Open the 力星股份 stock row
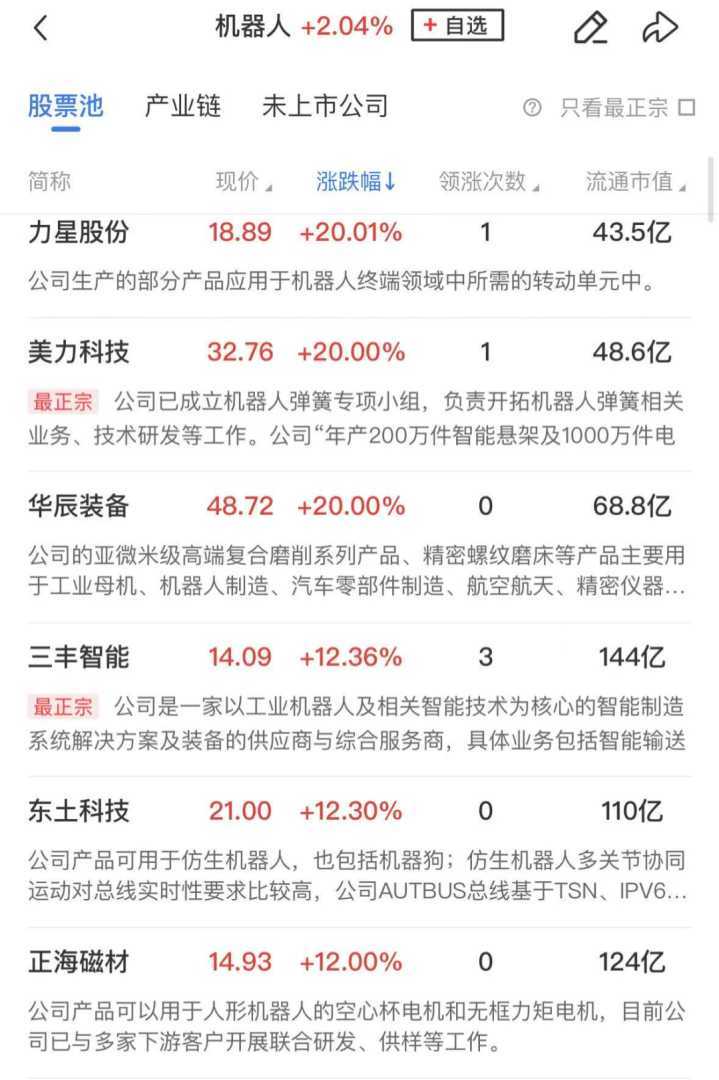The image size is (719, 1080). click(x=79, y=233)
